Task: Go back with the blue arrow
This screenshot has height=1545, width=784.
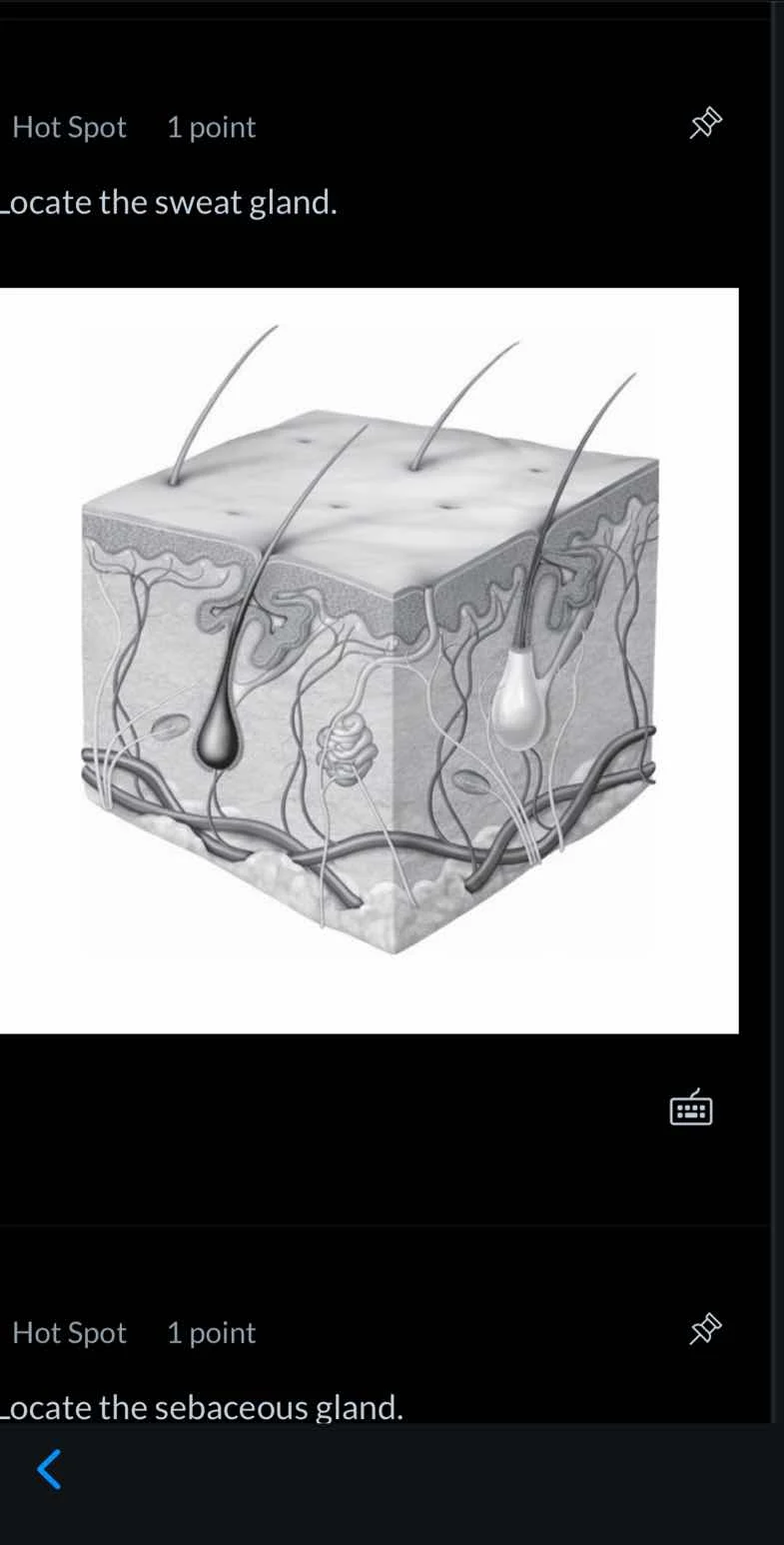Action: [49, 1469]
